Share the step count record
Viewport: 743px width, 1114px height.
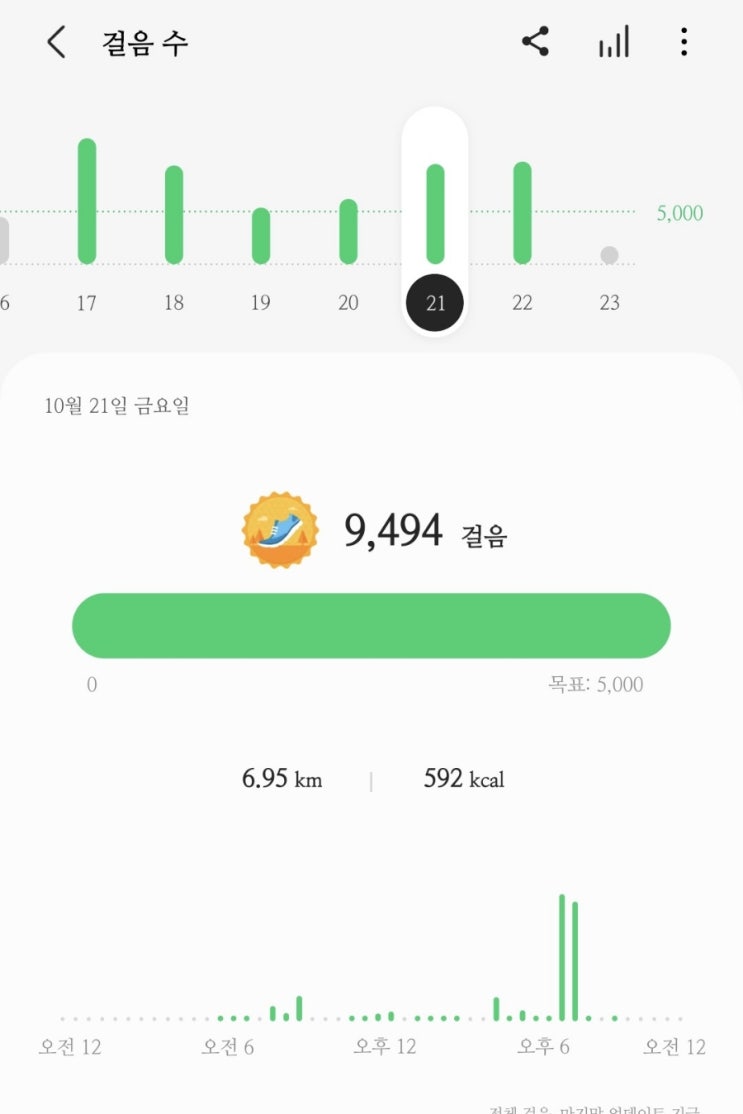click(x=536, y=42)
